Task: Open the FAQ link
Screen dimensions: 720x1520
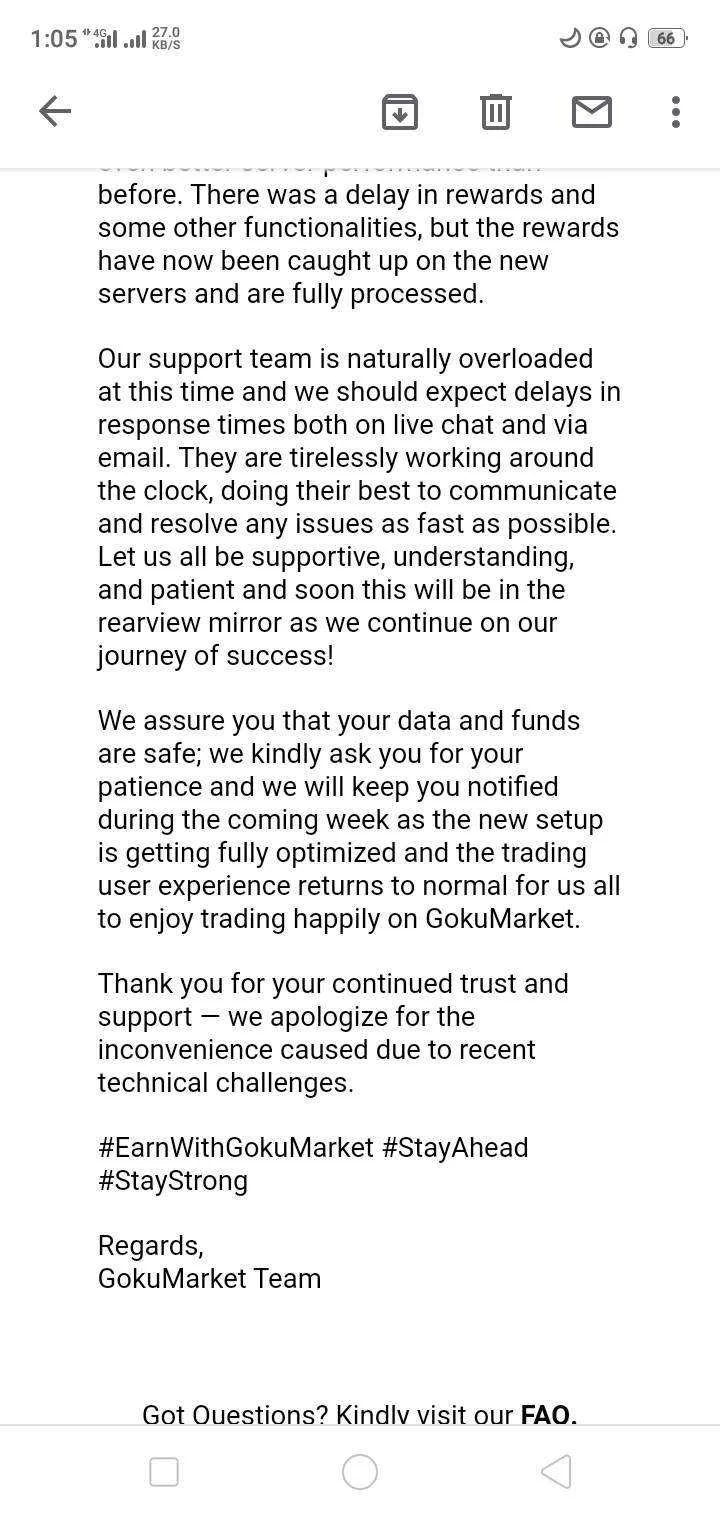Action: [x=549, y=1414]
